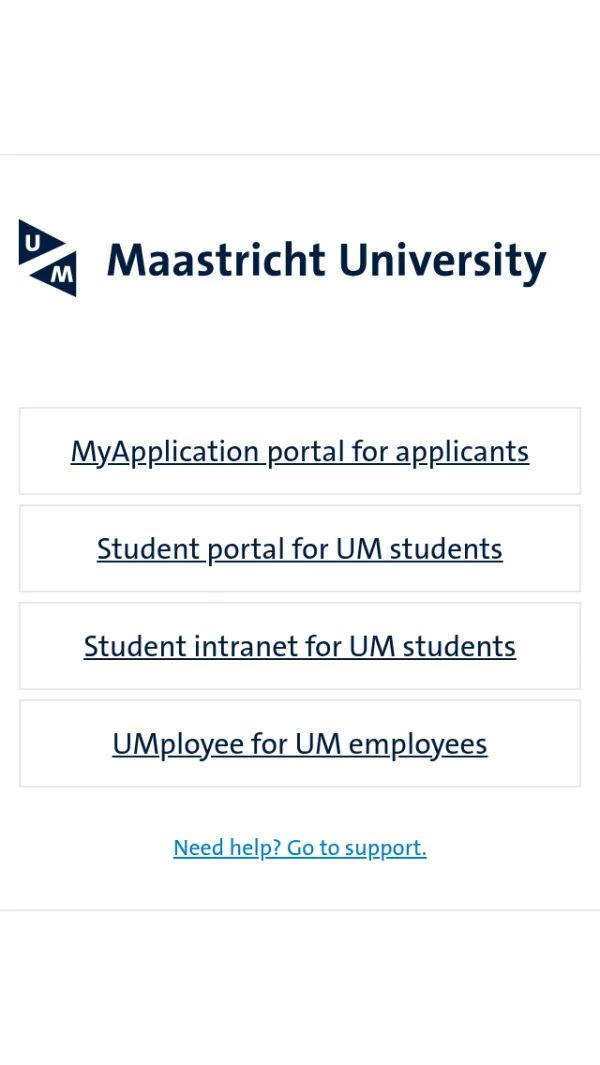This screenshot has height=1065, width=600.
Task: Open MyApplication portal for applicants
Action: pyautogui.click(x=299, y=451)
